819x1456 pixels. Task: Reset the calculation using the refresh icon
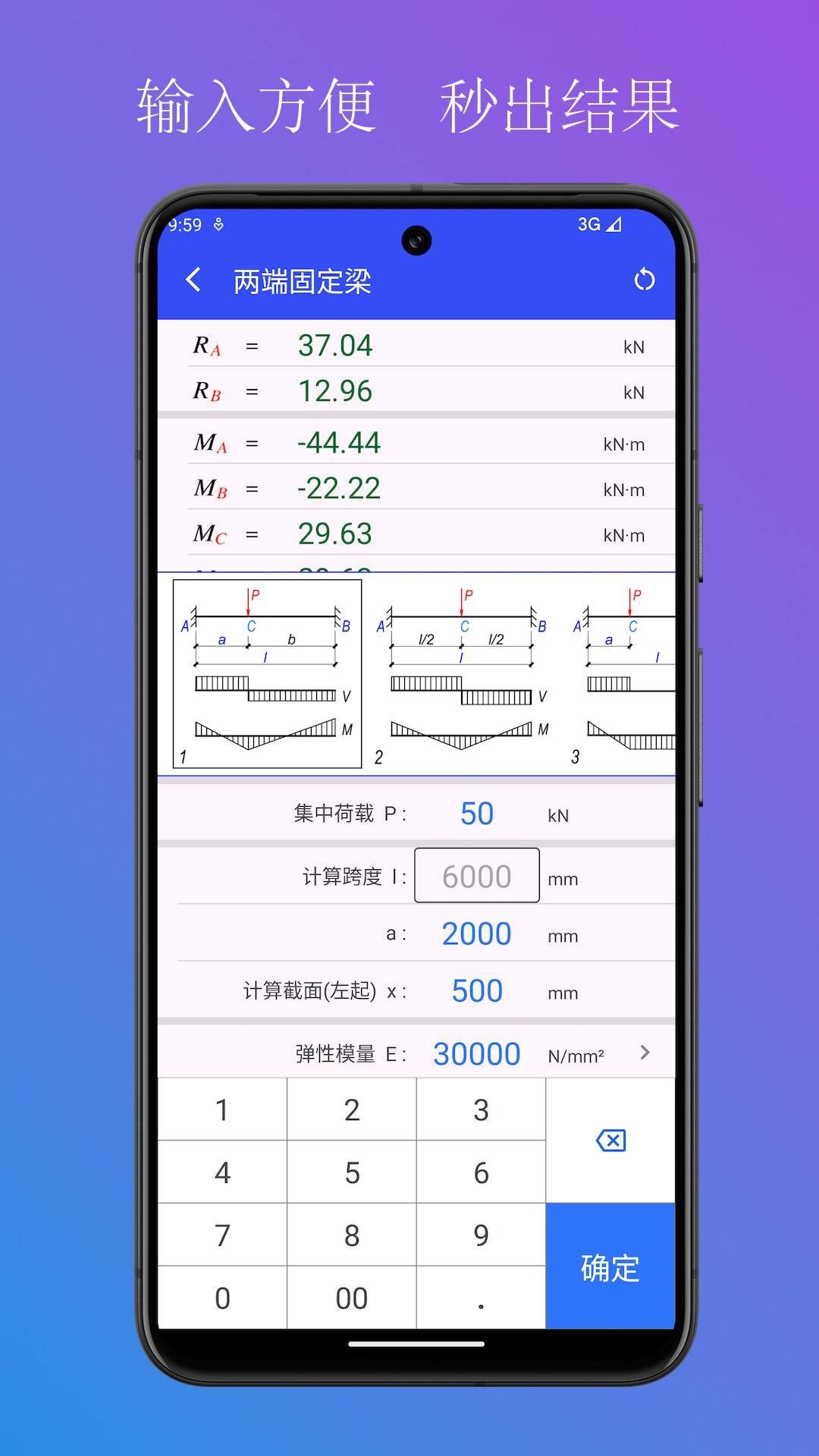coord(645,280)
